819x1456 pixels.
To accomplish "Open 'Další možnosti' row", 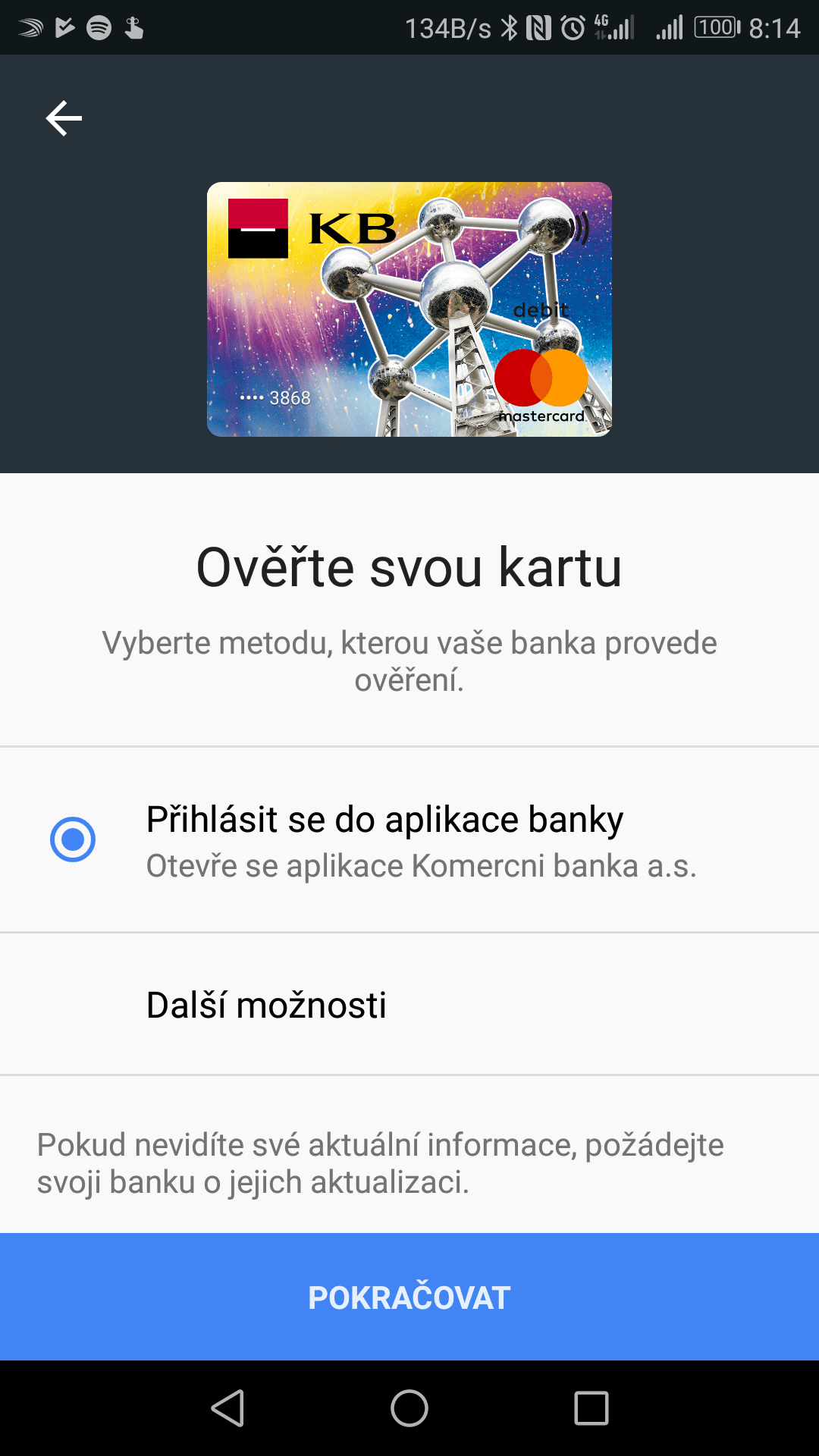I will 409,1004.
